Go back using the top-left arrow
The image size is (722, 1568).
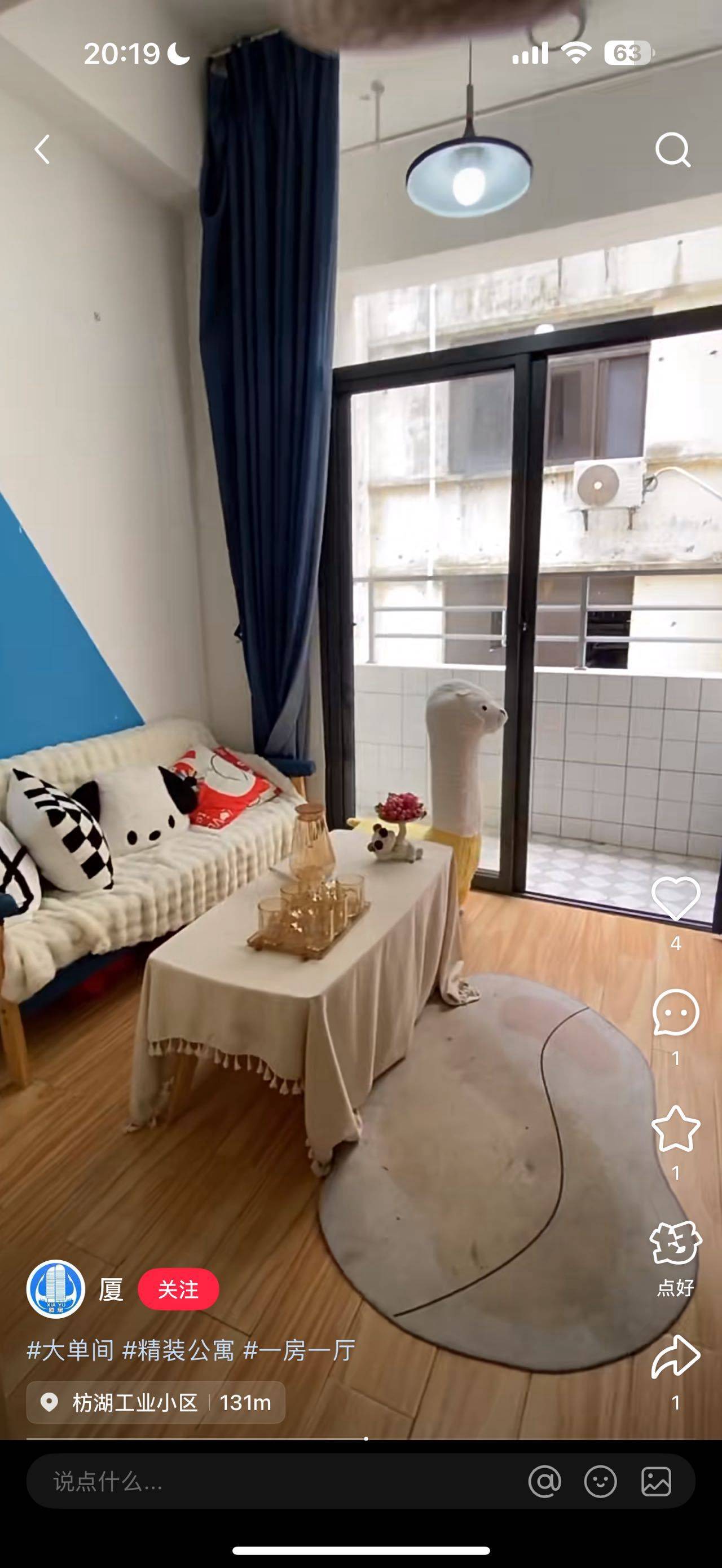point(41,150)
